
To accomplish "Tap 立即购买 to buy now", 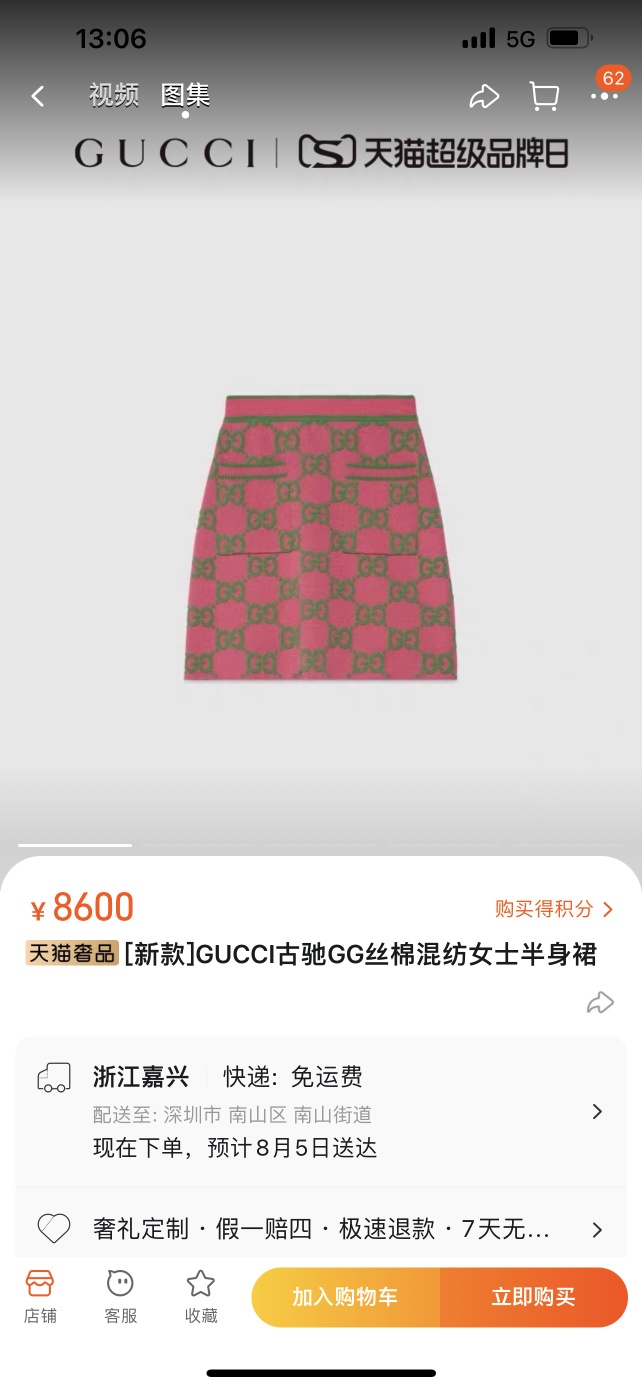I will (533, 1297).
